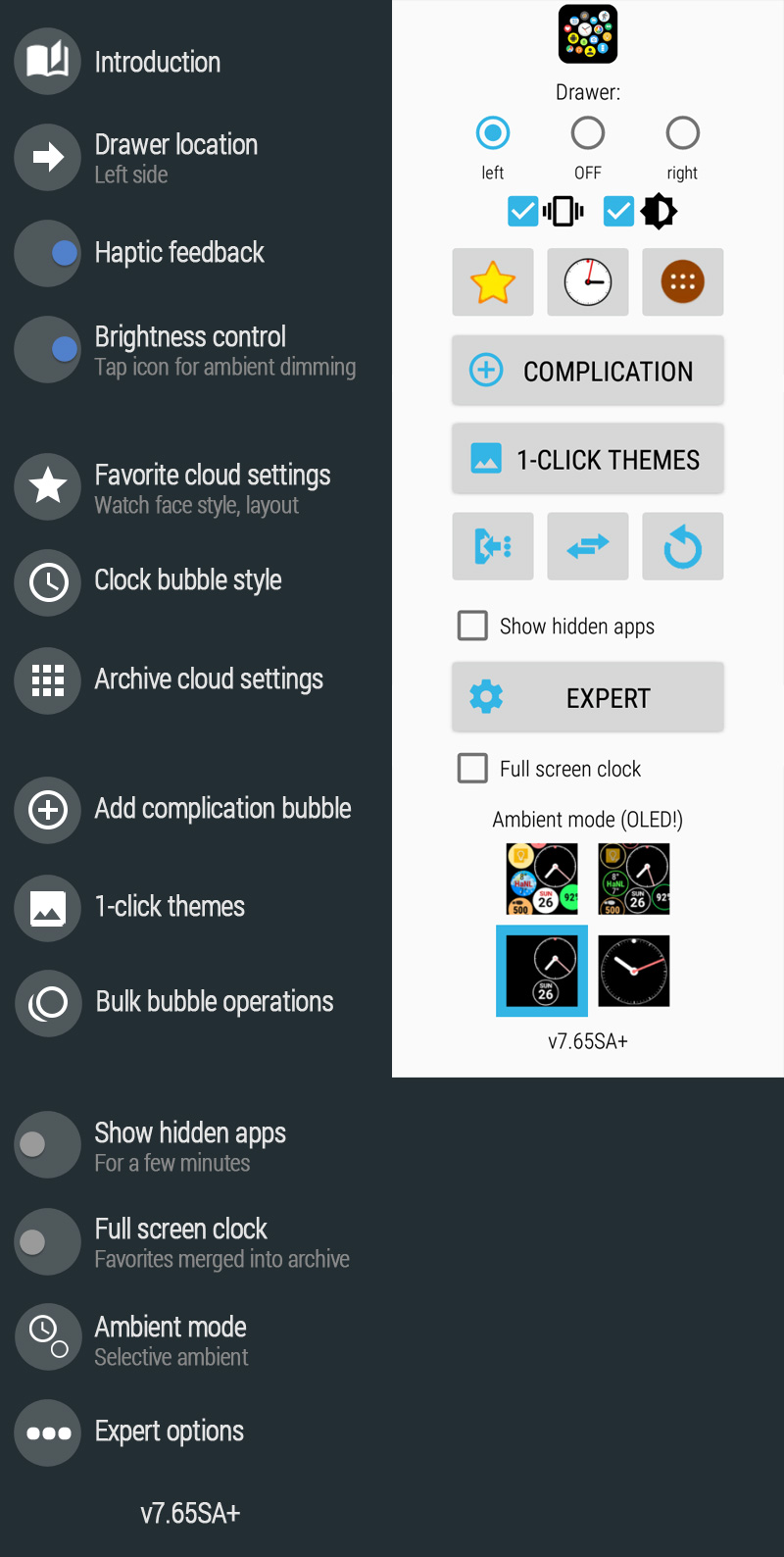Select the left drawer radio option
784x1557 pixels.
click(x=492, y=133)
